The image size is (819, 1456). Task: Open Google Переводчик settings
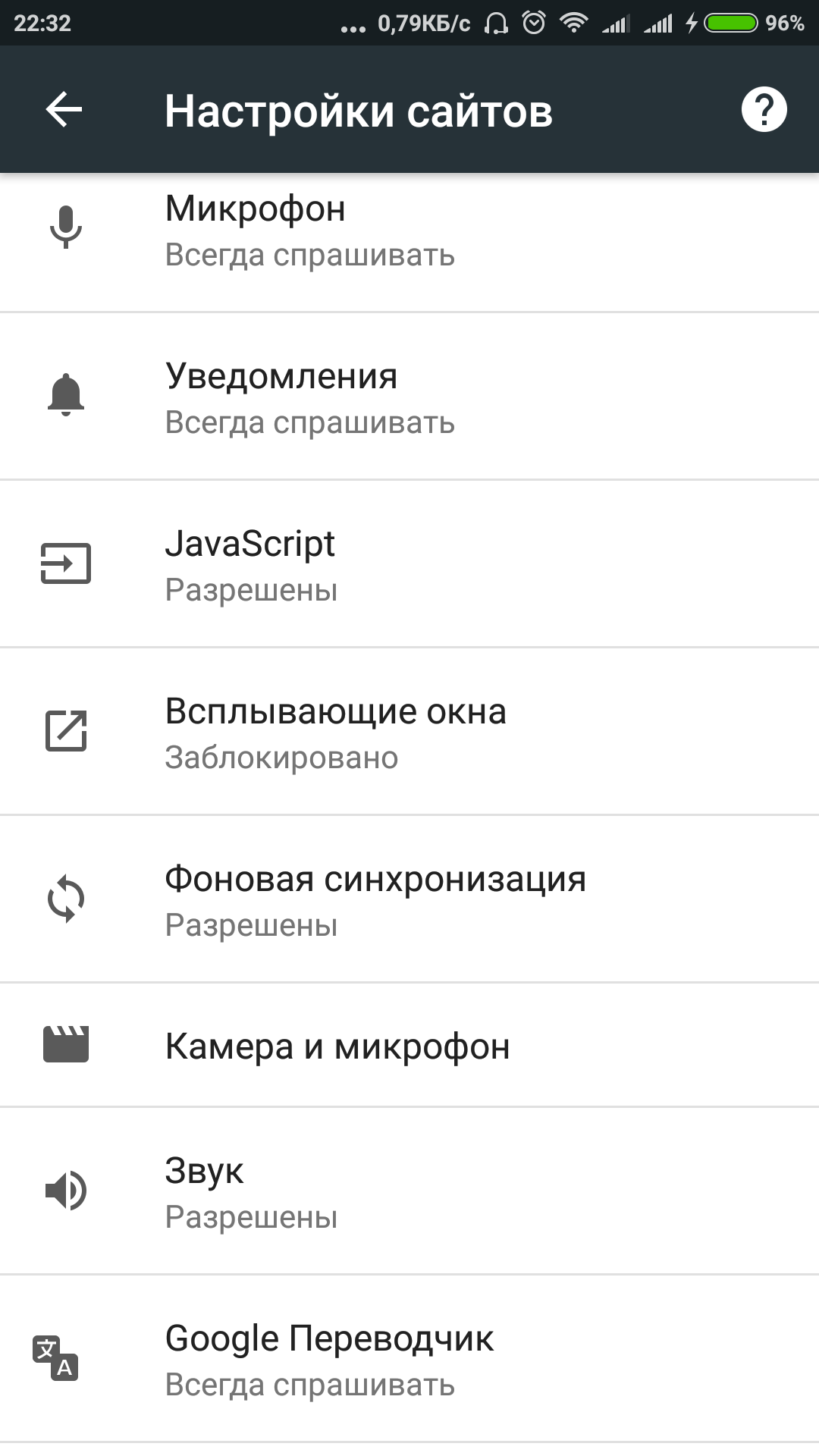click(x=409, y=1360)
